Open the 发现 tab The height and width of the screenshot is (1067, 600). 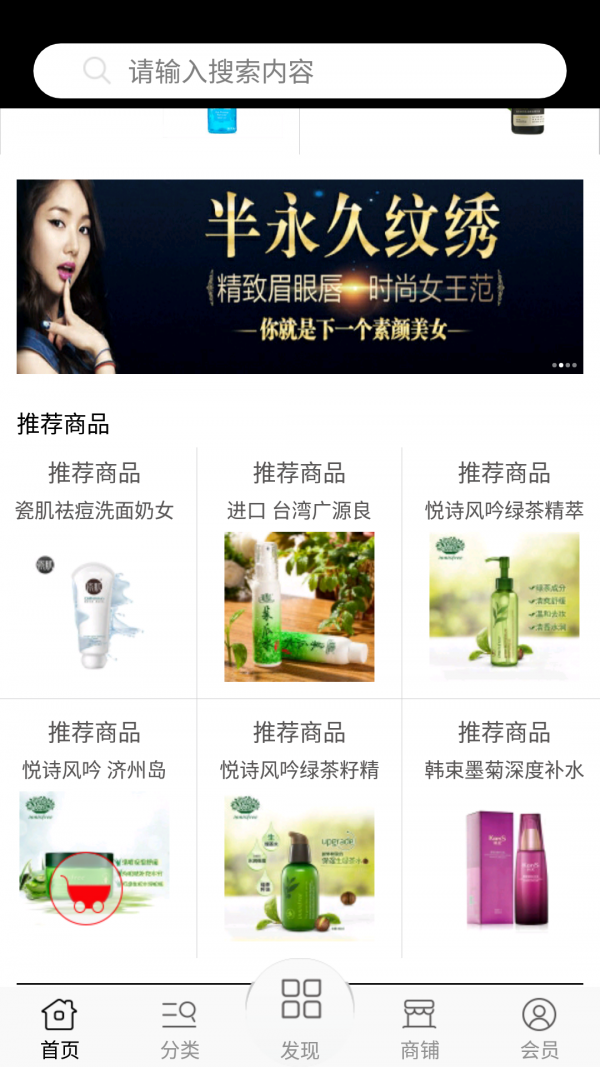[300, 1015]
